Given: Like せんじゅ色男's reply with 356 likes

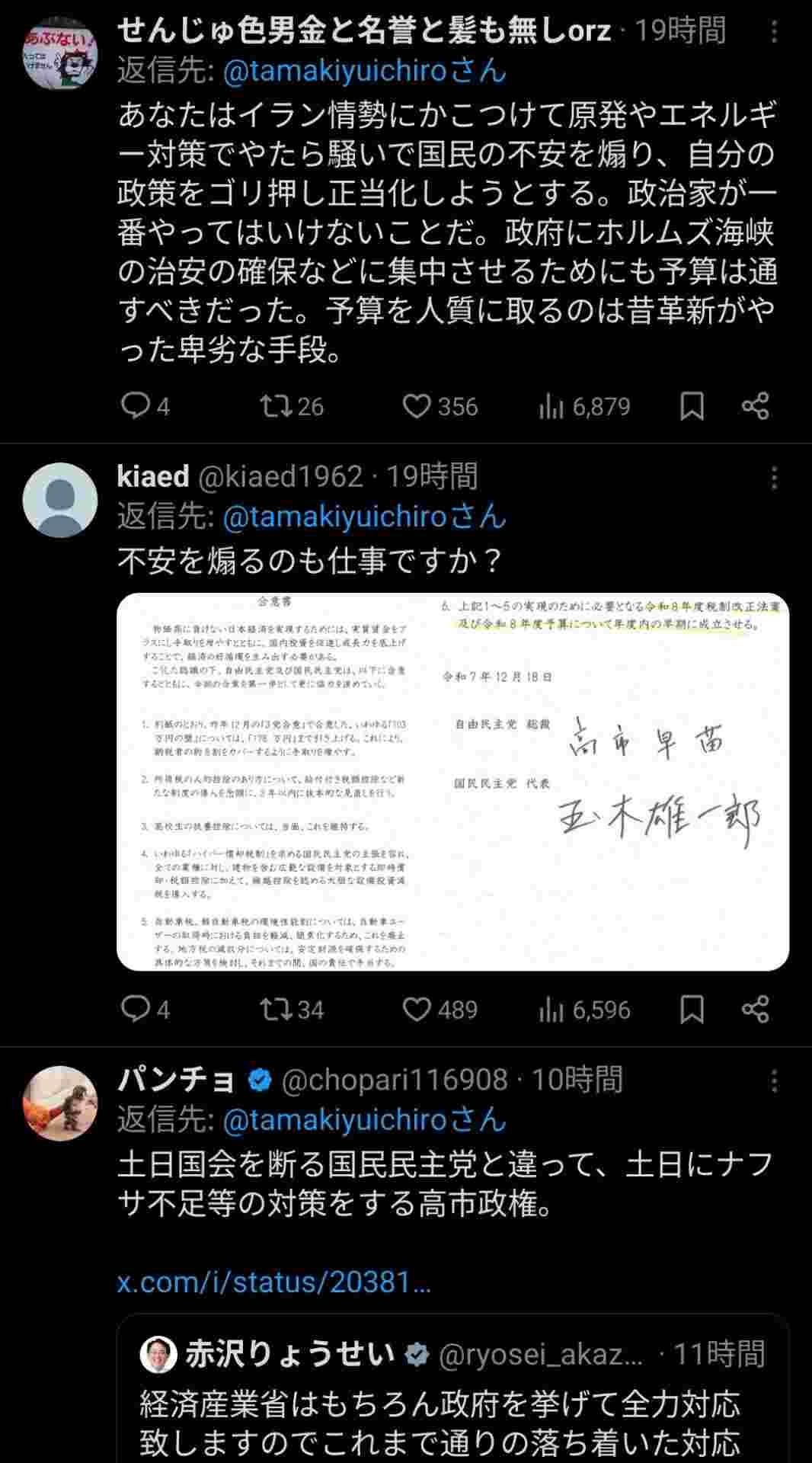Looking at the screenshot, I should (417, 406).
